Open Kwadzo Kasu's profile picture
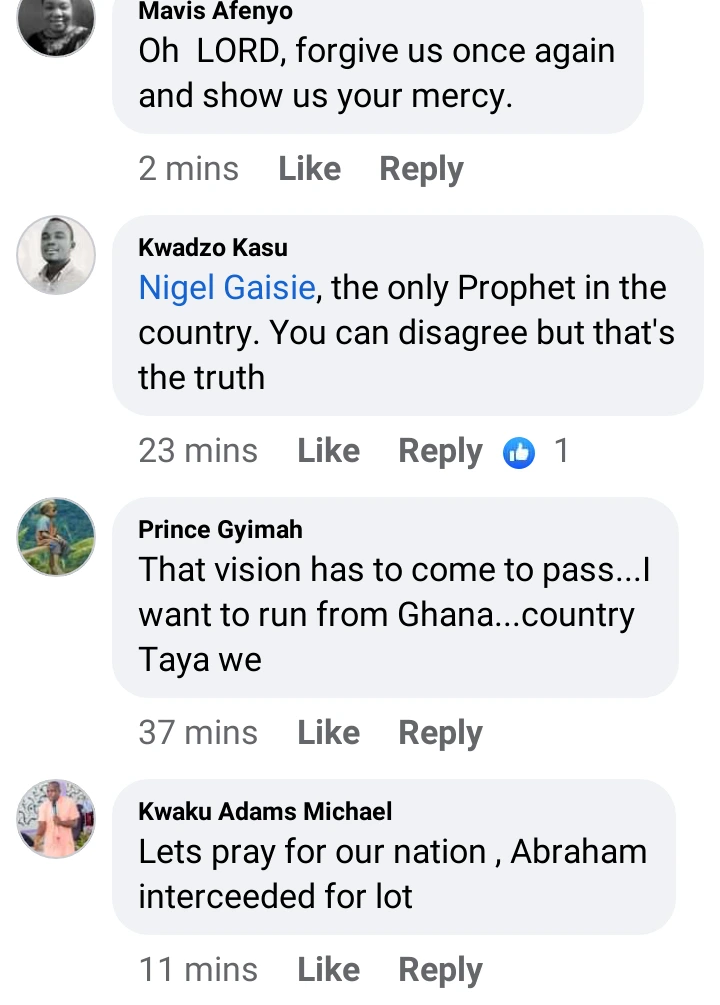 pyautogui.click(x=56, y=255)
